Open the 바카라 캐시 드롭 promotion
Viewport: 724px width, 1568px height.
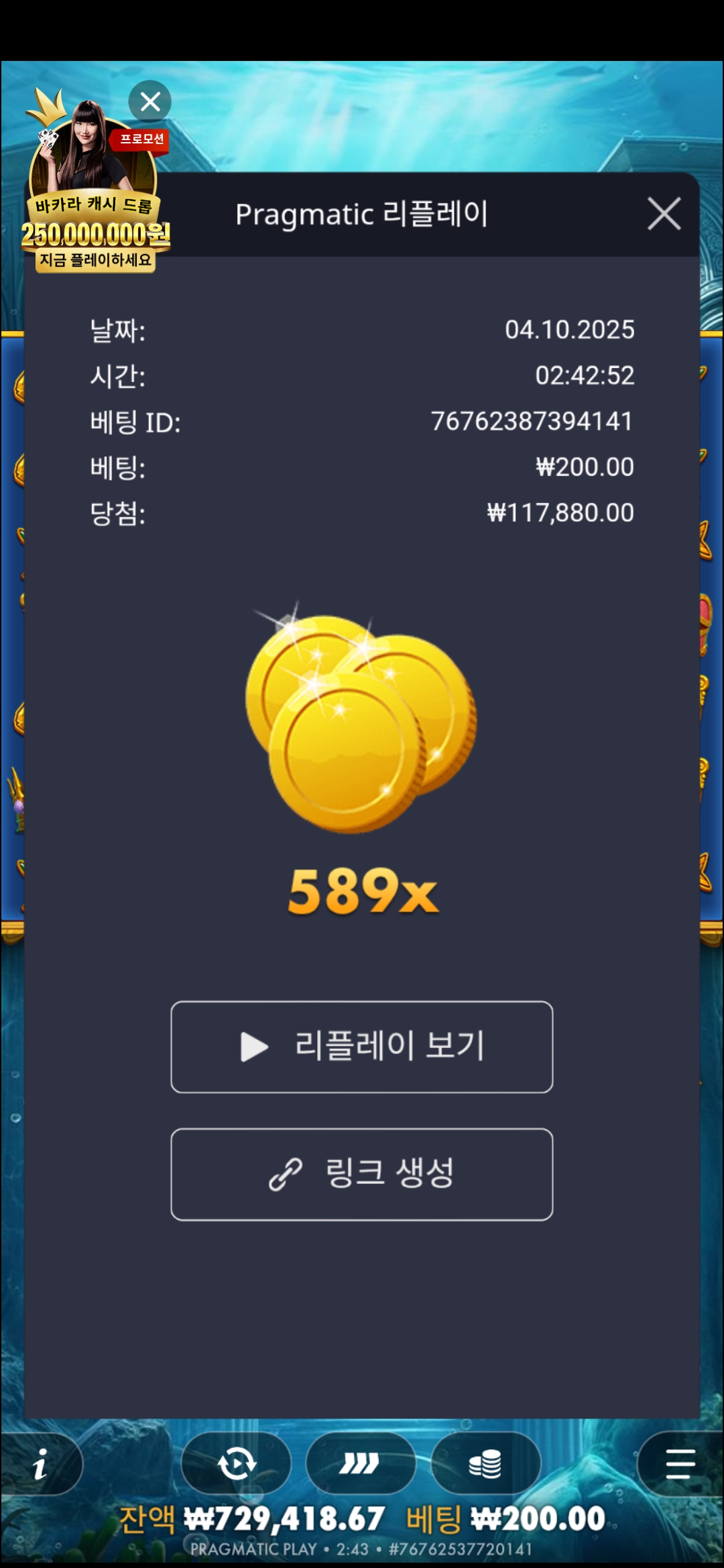pyautogui.click(x=94, y=201)
